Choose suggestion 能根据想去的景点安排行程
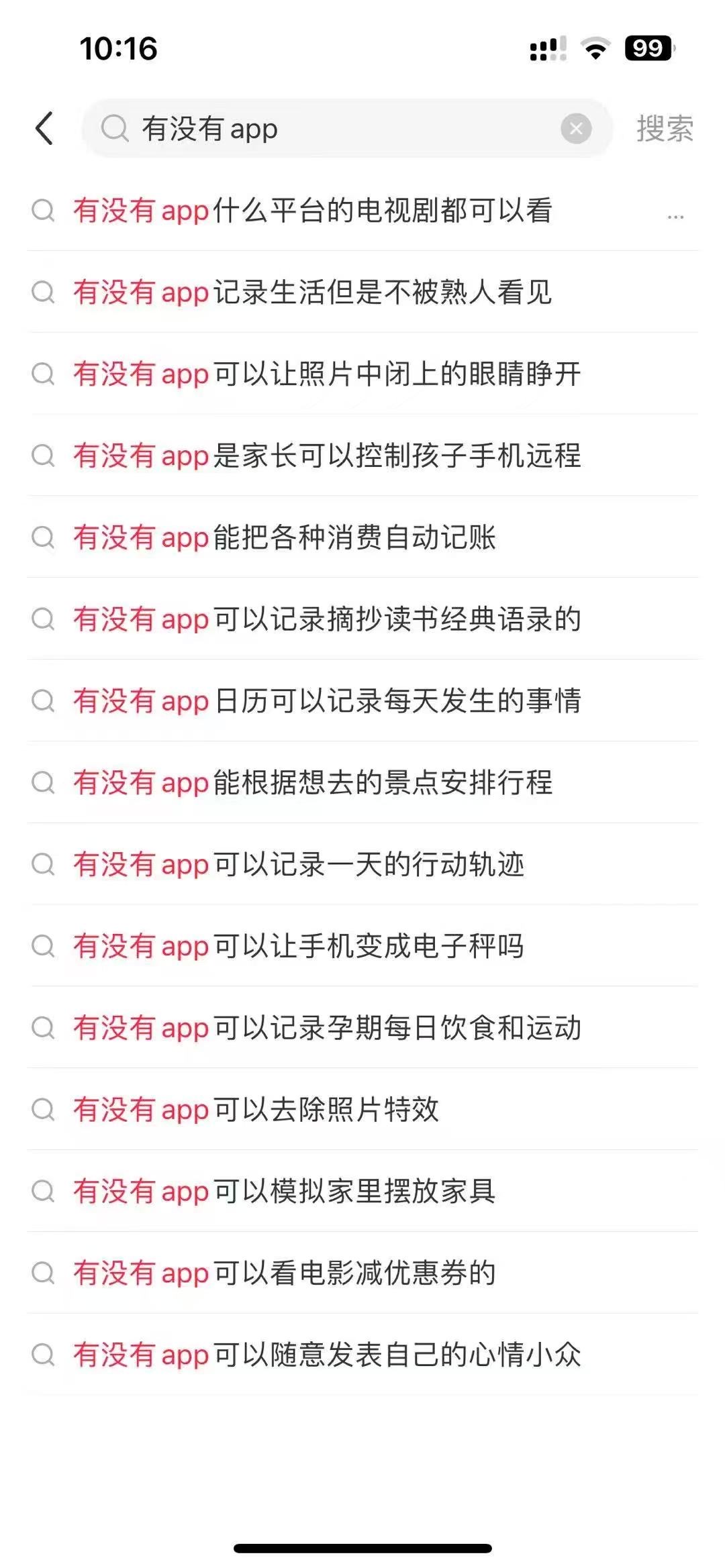This screenshot has width=725, height=1568. pyautogui.click(x=313, y=783)
